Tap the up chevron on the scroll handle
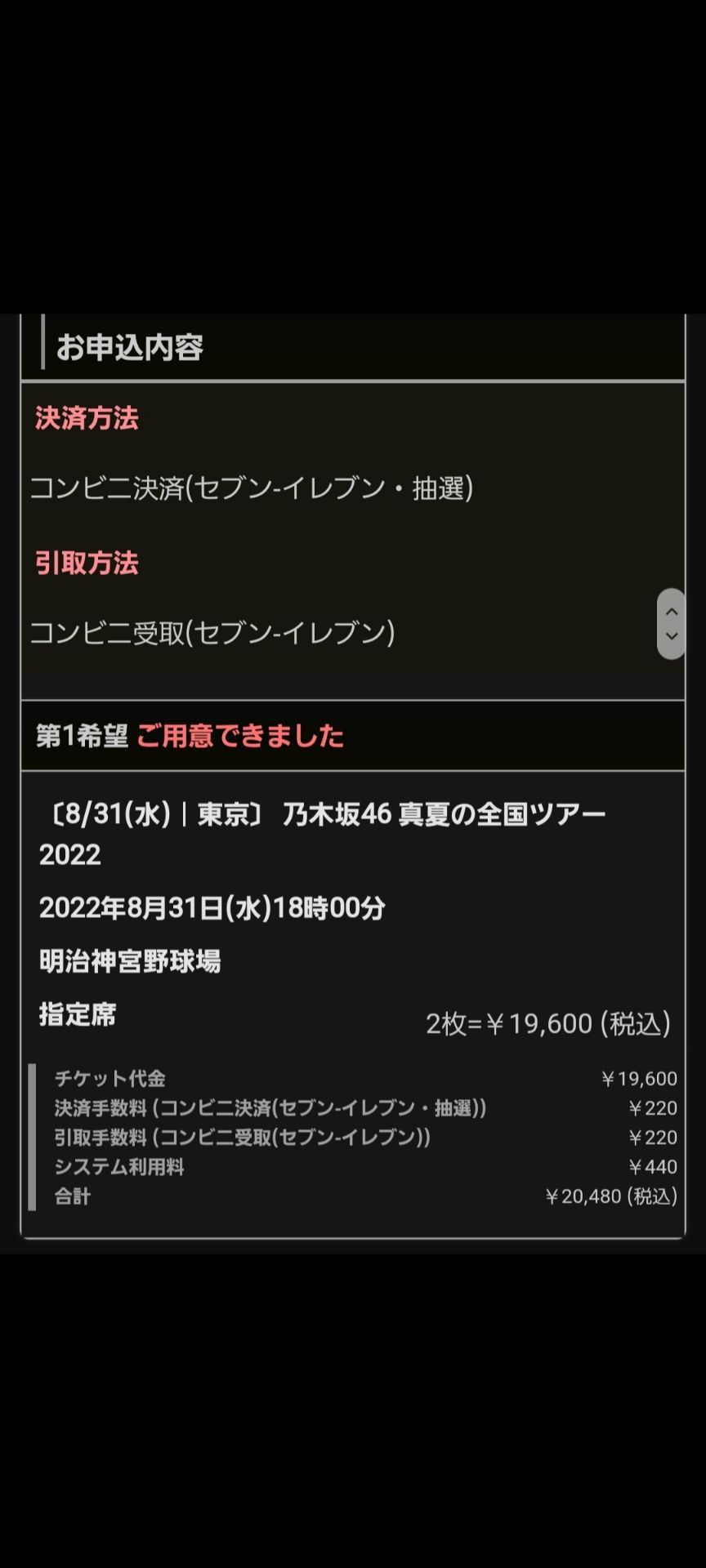Screen dimensions: 706x1568 [x=671, y=612]
